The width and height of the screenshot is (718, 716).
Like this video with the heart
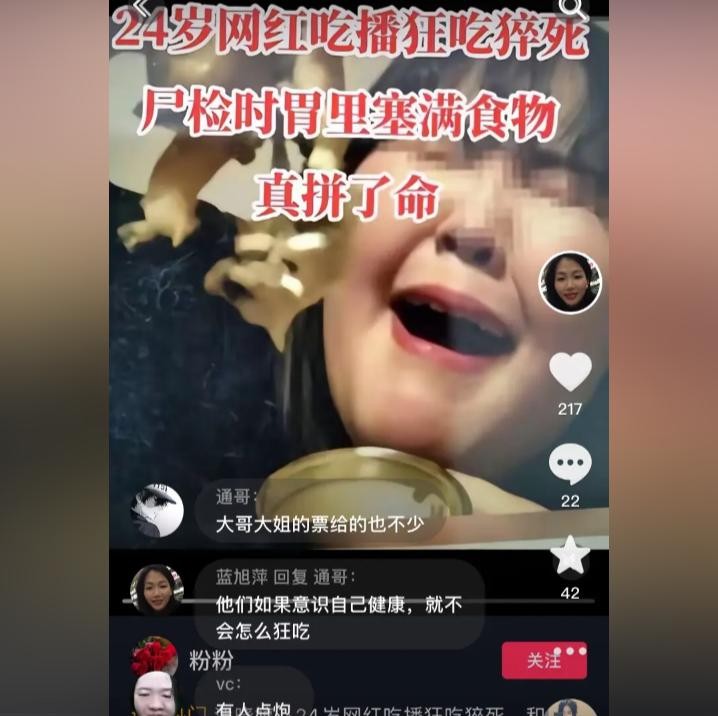click(570, 372)
